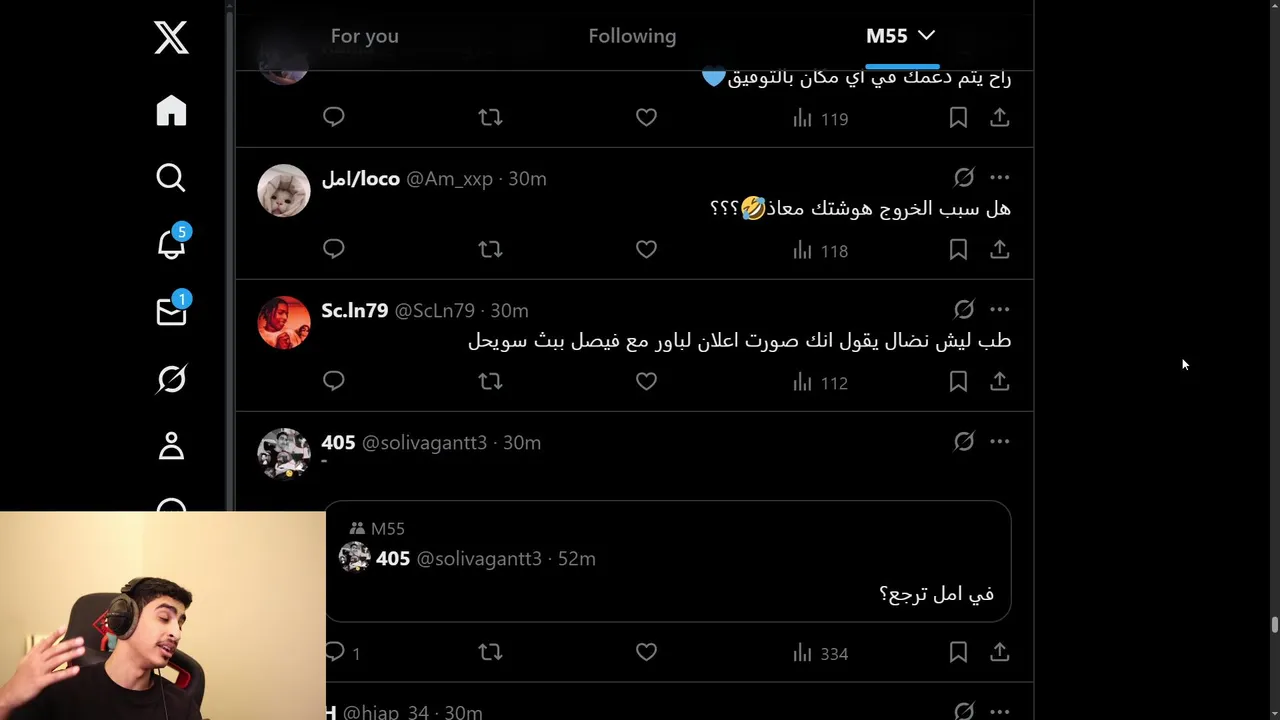Share the post by @Am_xxp
The height and width of the screenshot is (720, 1280).
(x=999, y=249)
